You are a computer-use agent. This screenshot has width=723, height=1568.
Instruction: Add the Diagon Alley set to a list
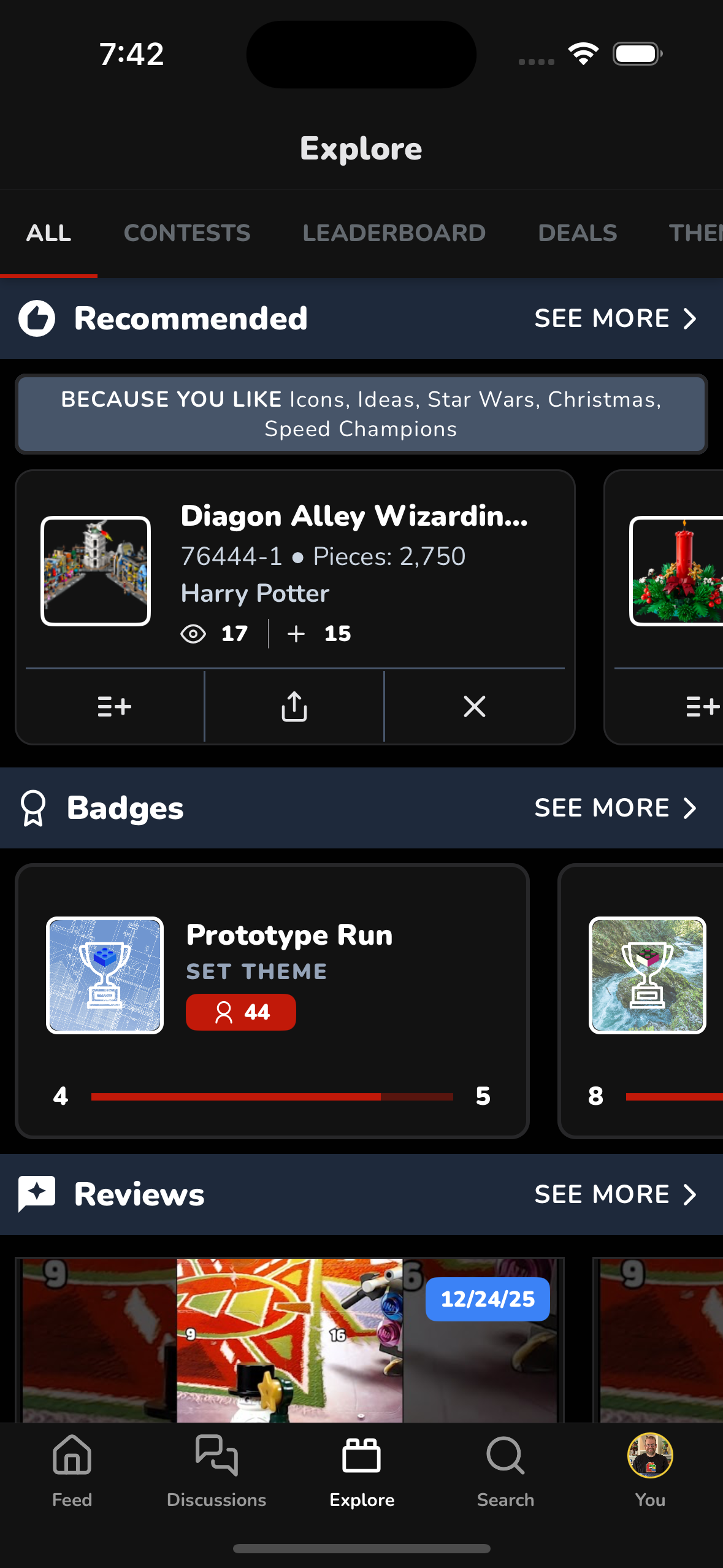(x=113, y=707)
